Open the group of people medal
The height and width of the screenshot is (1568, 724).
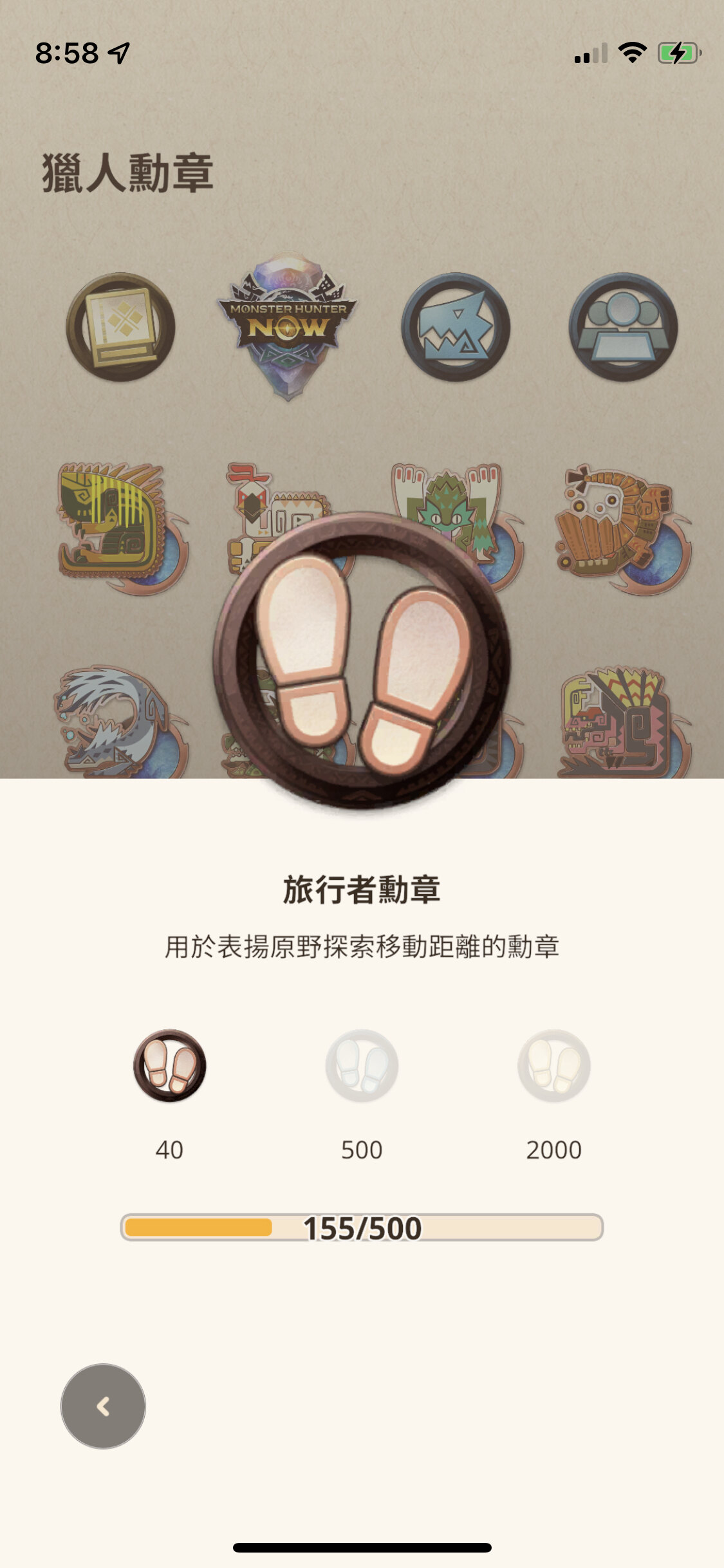point(623,326)
